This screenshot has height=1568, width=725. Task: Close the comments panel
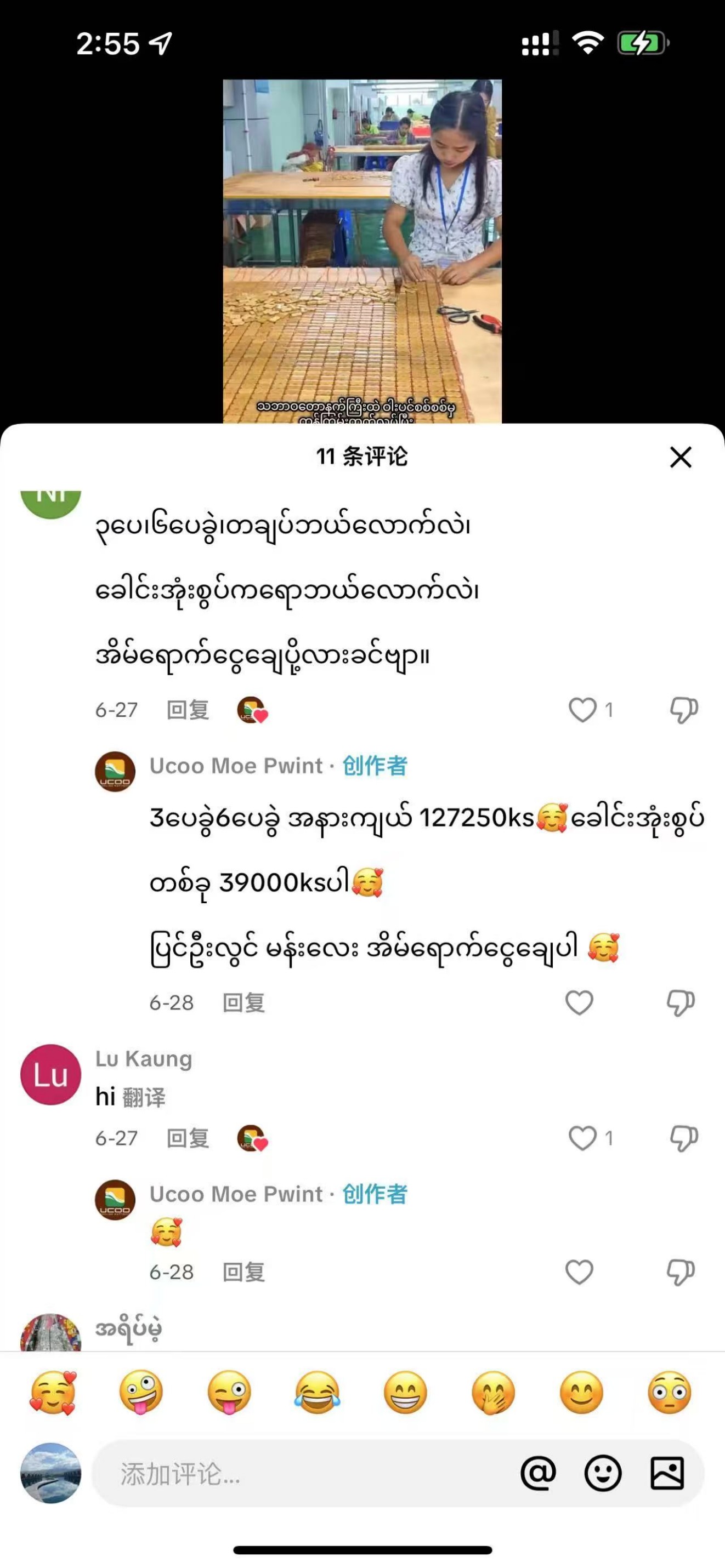(680, 457)
